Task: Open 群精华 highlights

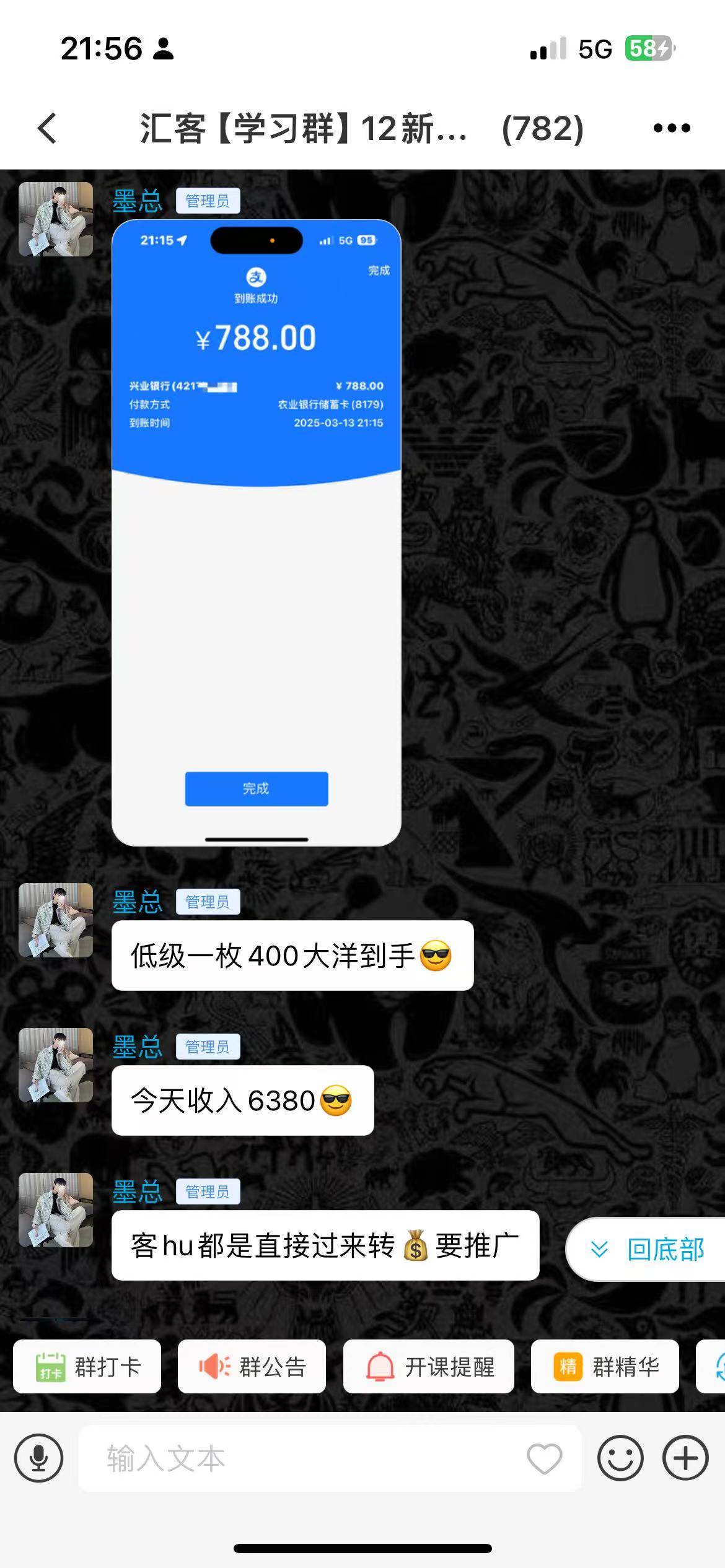Action: click(x=605, y=1367)
